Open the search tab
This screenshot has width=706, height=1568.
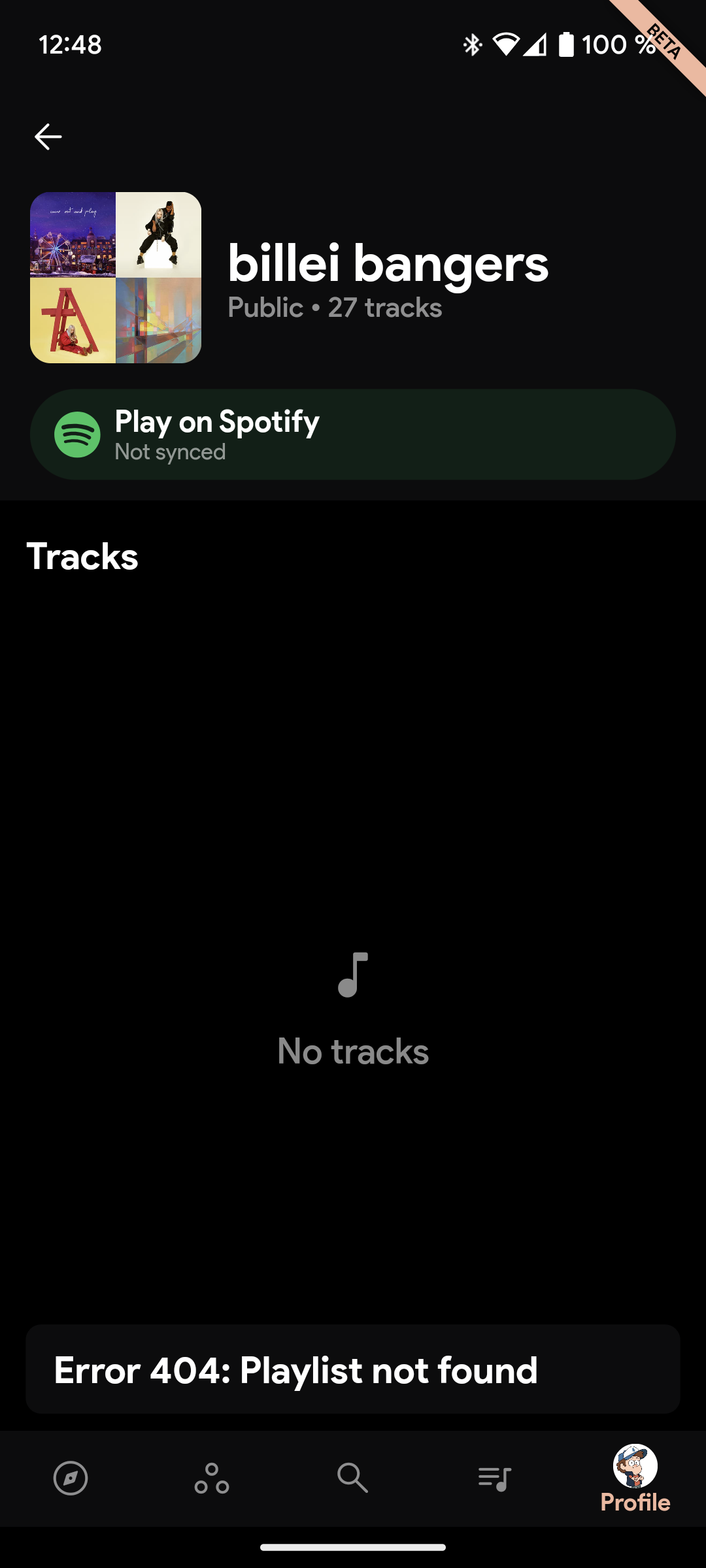pos(352,1478)
